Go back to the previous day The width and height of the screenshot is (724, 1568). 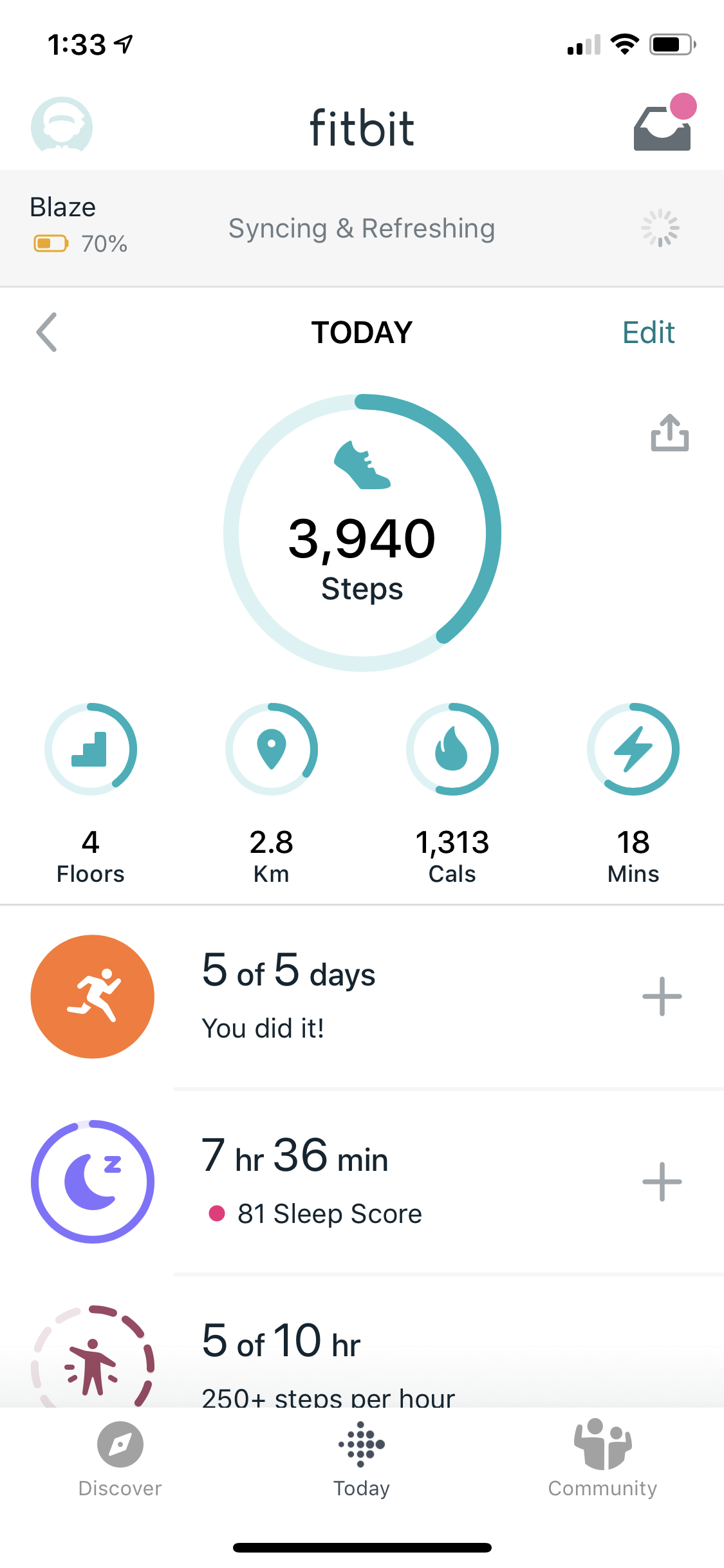pos(47,332)
